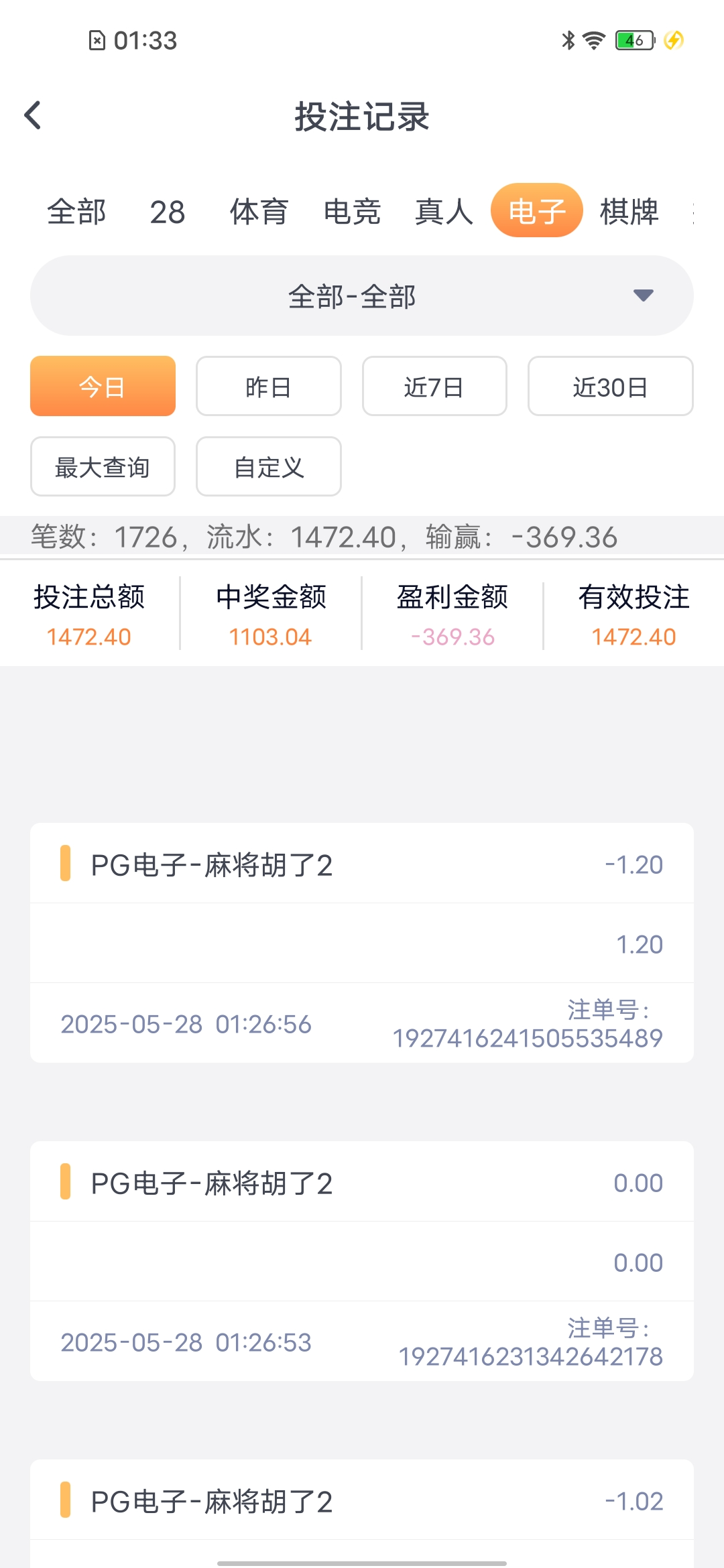Expand the 全部-全部 dropdown
Image resolution: width=724 pixels, height=1568 pixels.
point(362,296)
